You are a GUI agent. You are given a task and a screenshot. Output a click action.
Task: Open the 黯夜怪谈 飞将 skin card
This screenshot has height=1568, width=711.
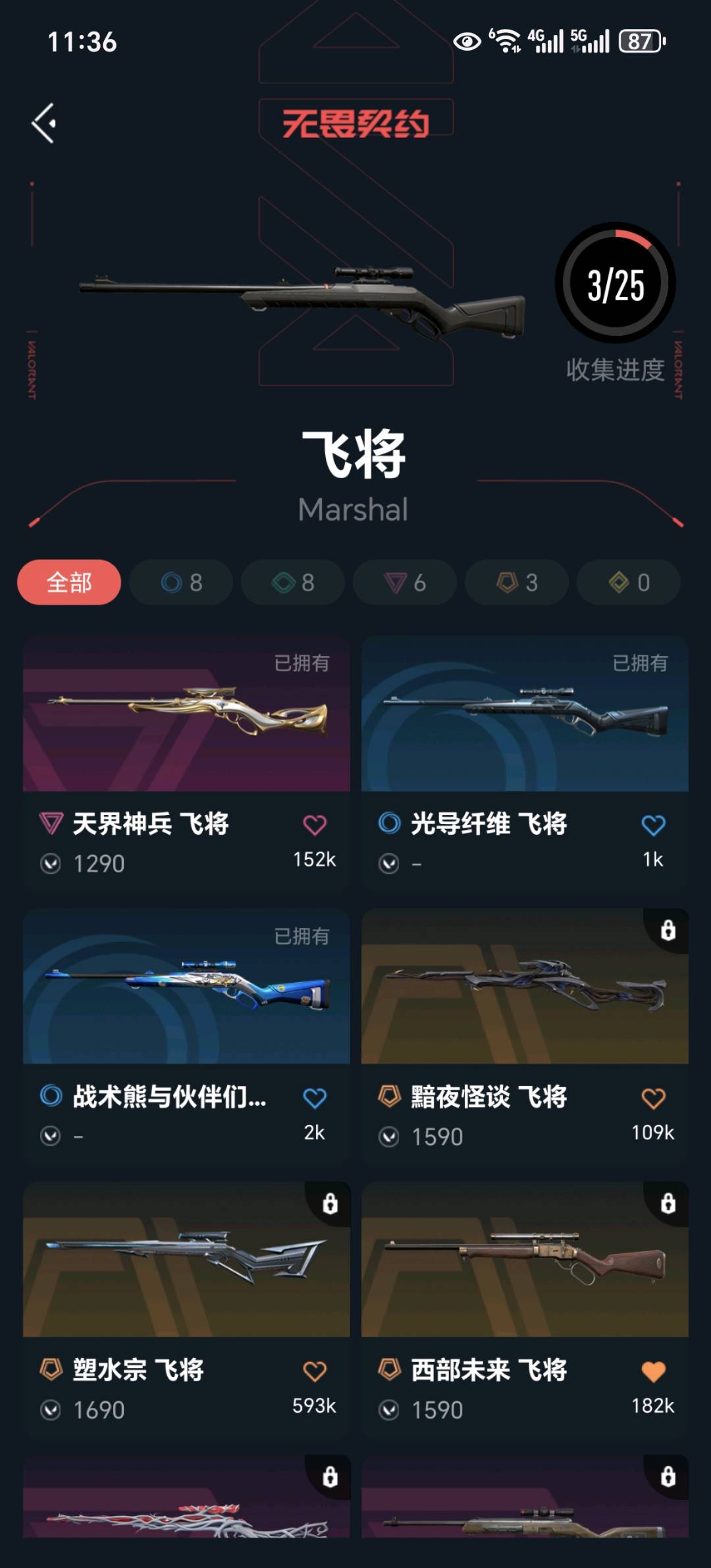click(x=525, y=987)
